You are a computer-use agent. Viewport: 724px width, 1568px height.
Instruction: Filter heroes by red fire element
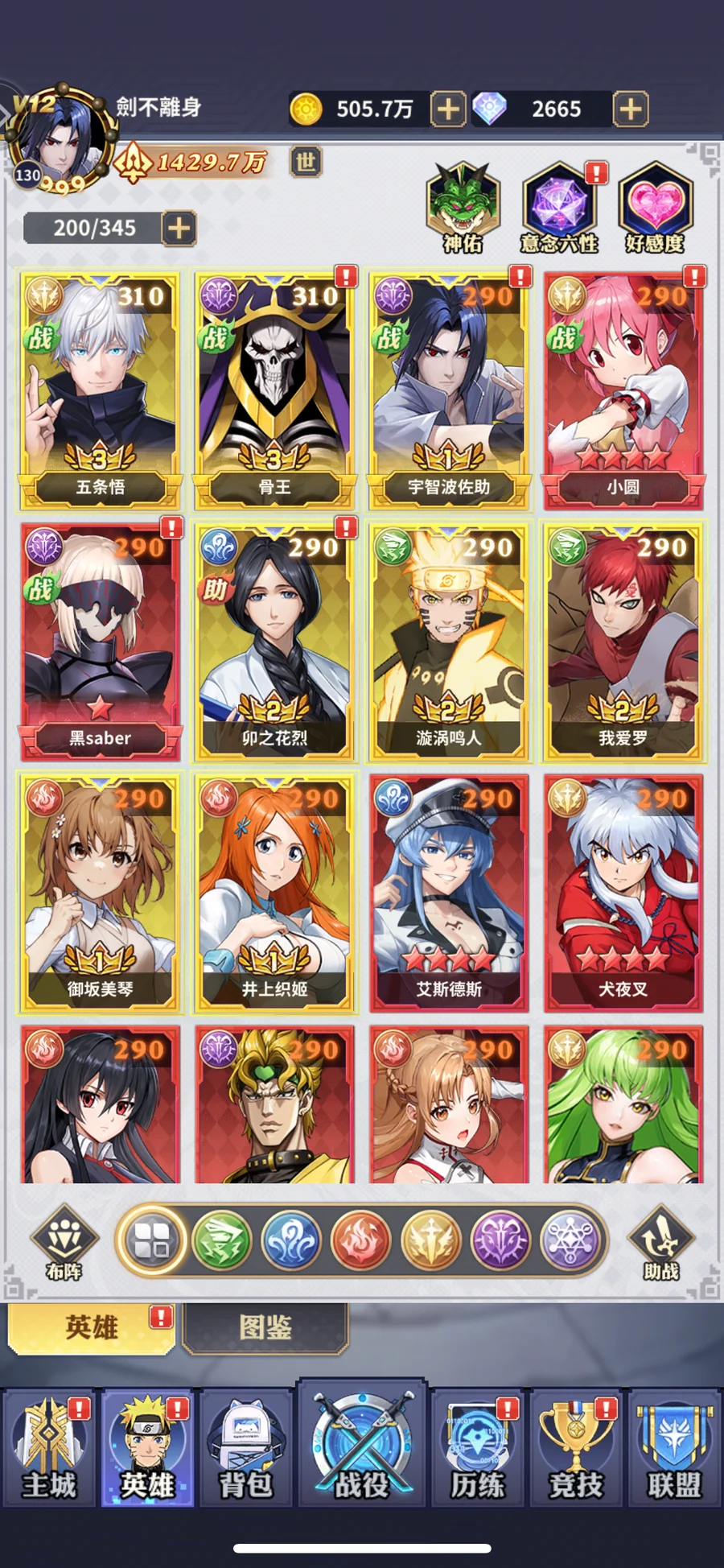point(361,1240)
